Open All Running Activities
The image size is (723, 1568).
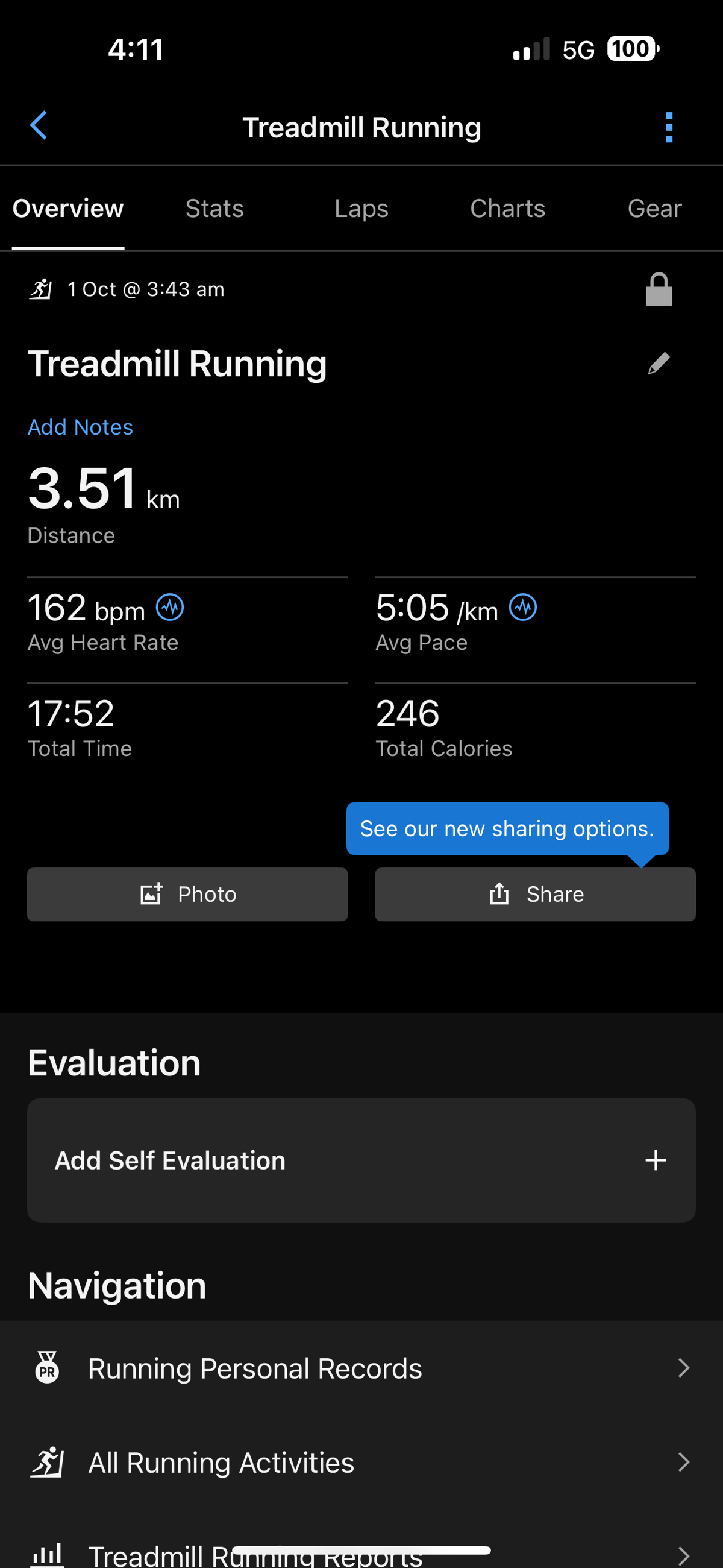pos(361,1462)
